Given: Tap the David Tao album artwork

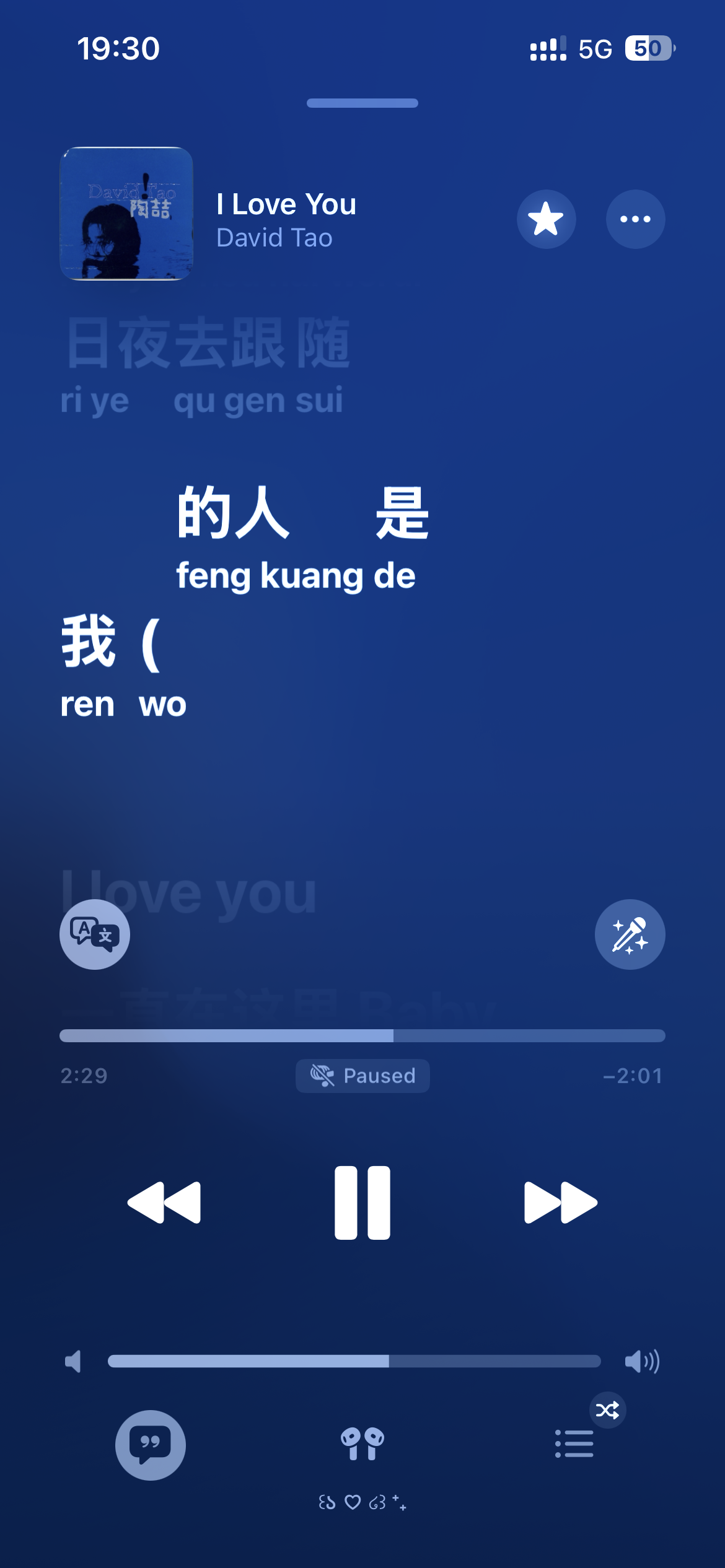Looking at the screenshot, I should click(126, 214).
